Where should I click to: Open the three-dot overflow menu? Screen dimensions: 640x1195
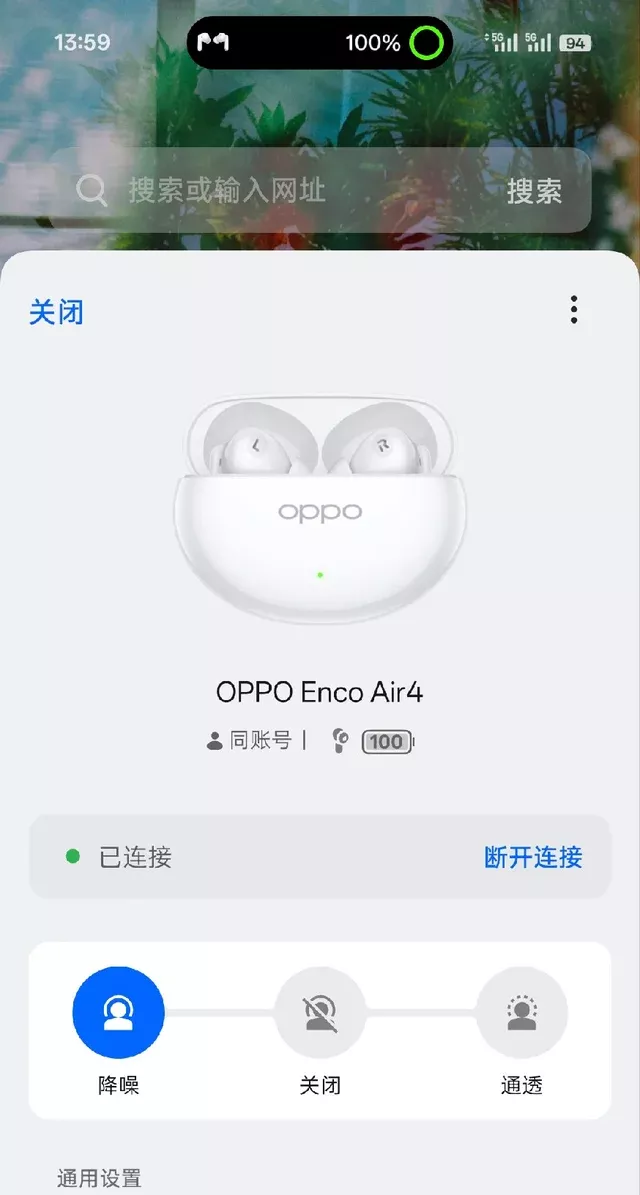pos(574,309)
